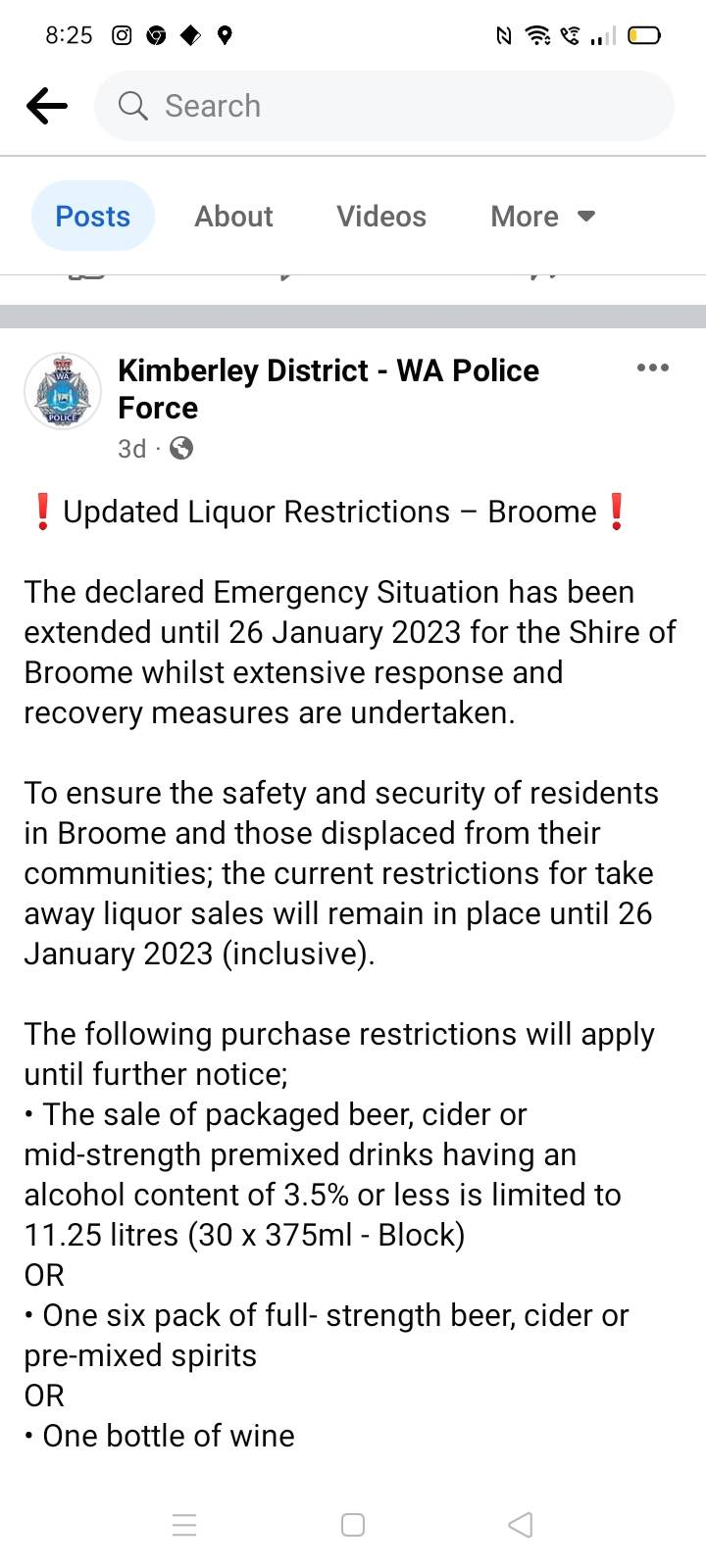Go back using the top arrow

[x=47, y=106]
